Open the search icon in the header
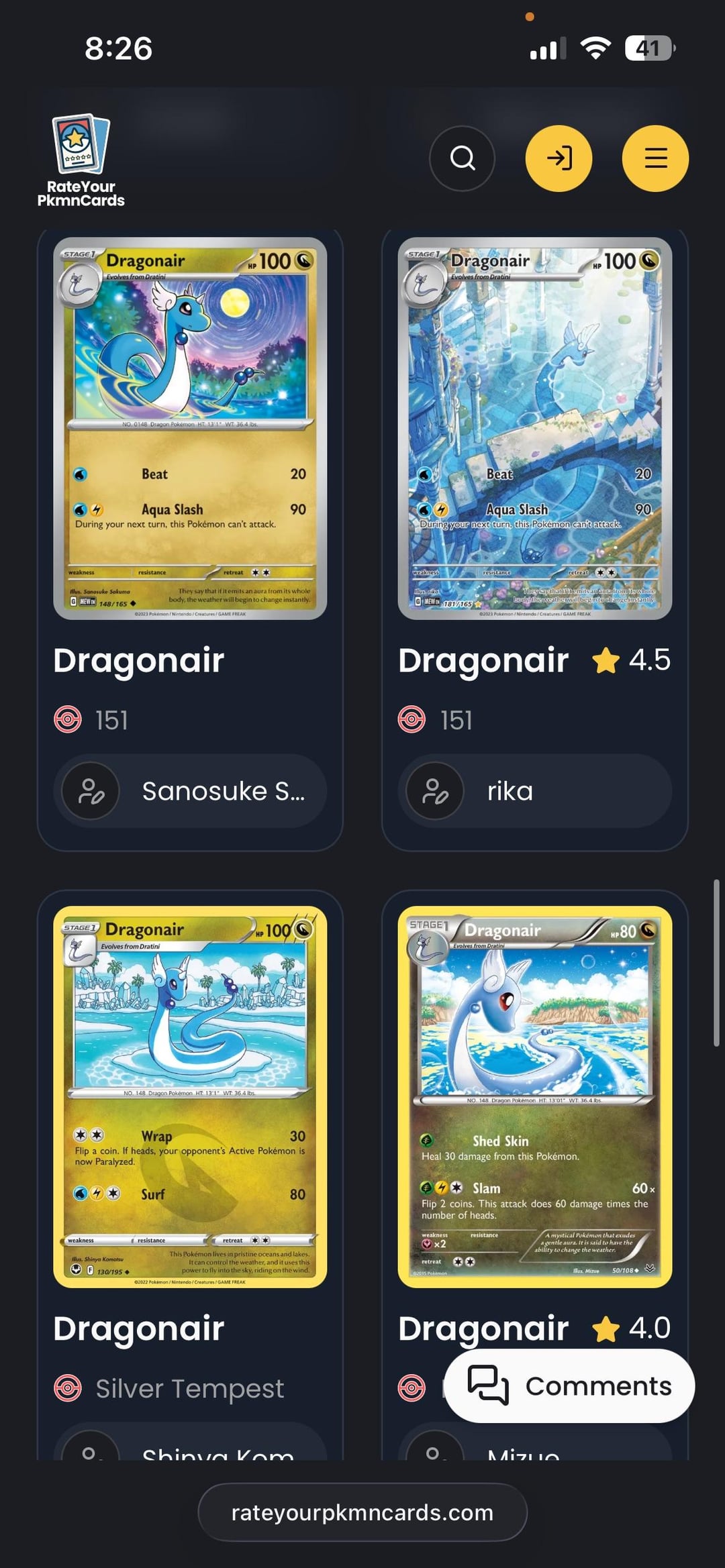 tap(462, 158)
